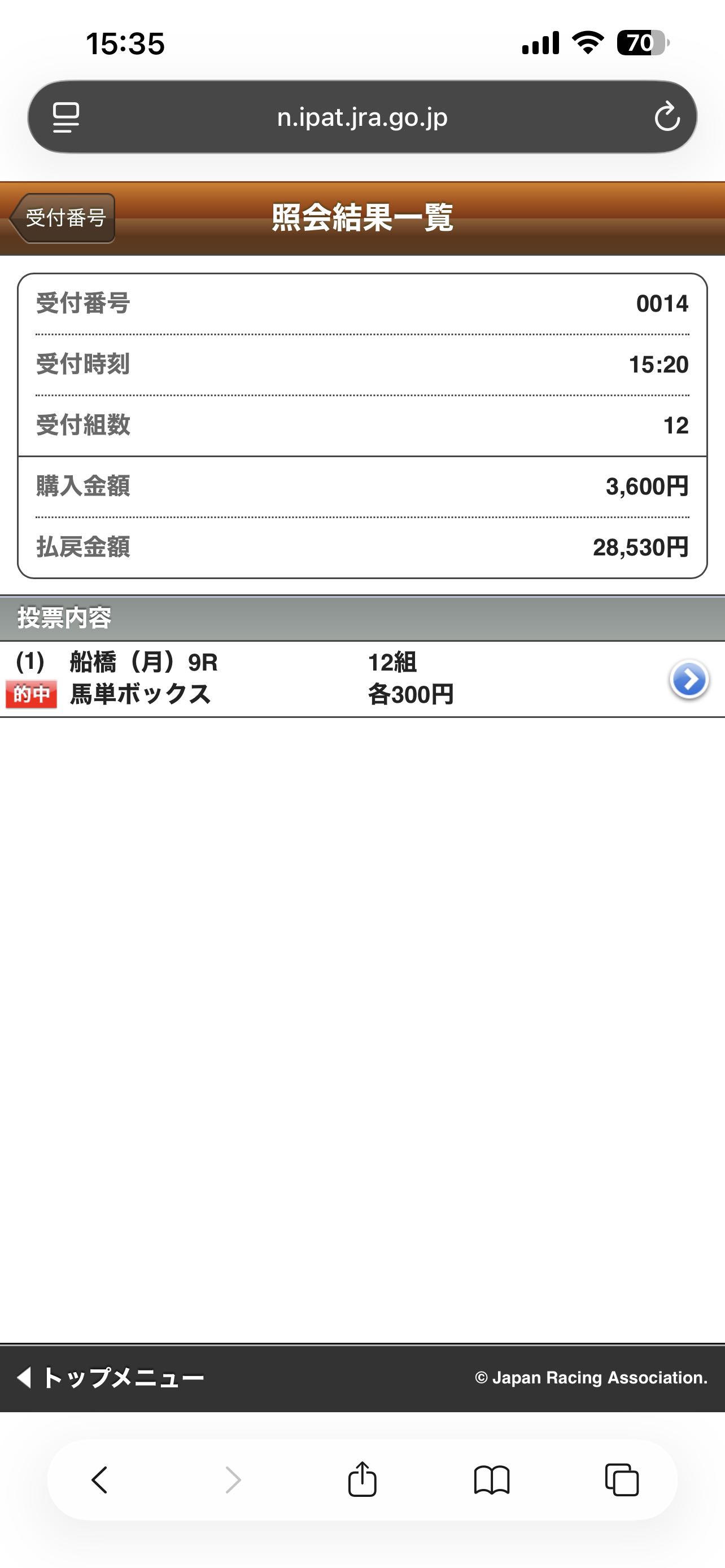
Task: Open the Safari page menu icon
Action: [65, 117]
